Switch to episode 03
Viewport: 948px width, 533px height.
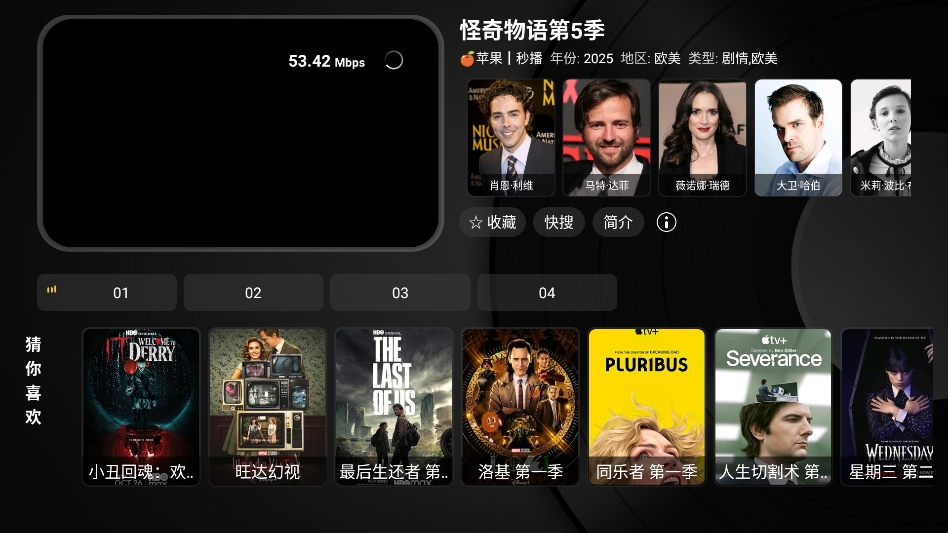coord(400,293)
